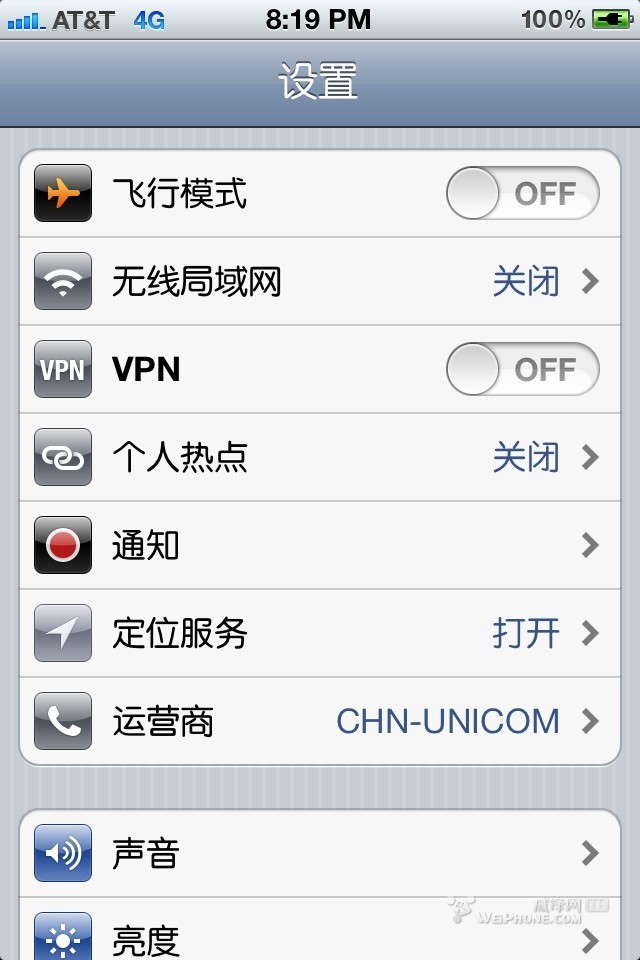
Task: Toggle the 飞行模式 airplane mode switch
Action: [522, 194]
